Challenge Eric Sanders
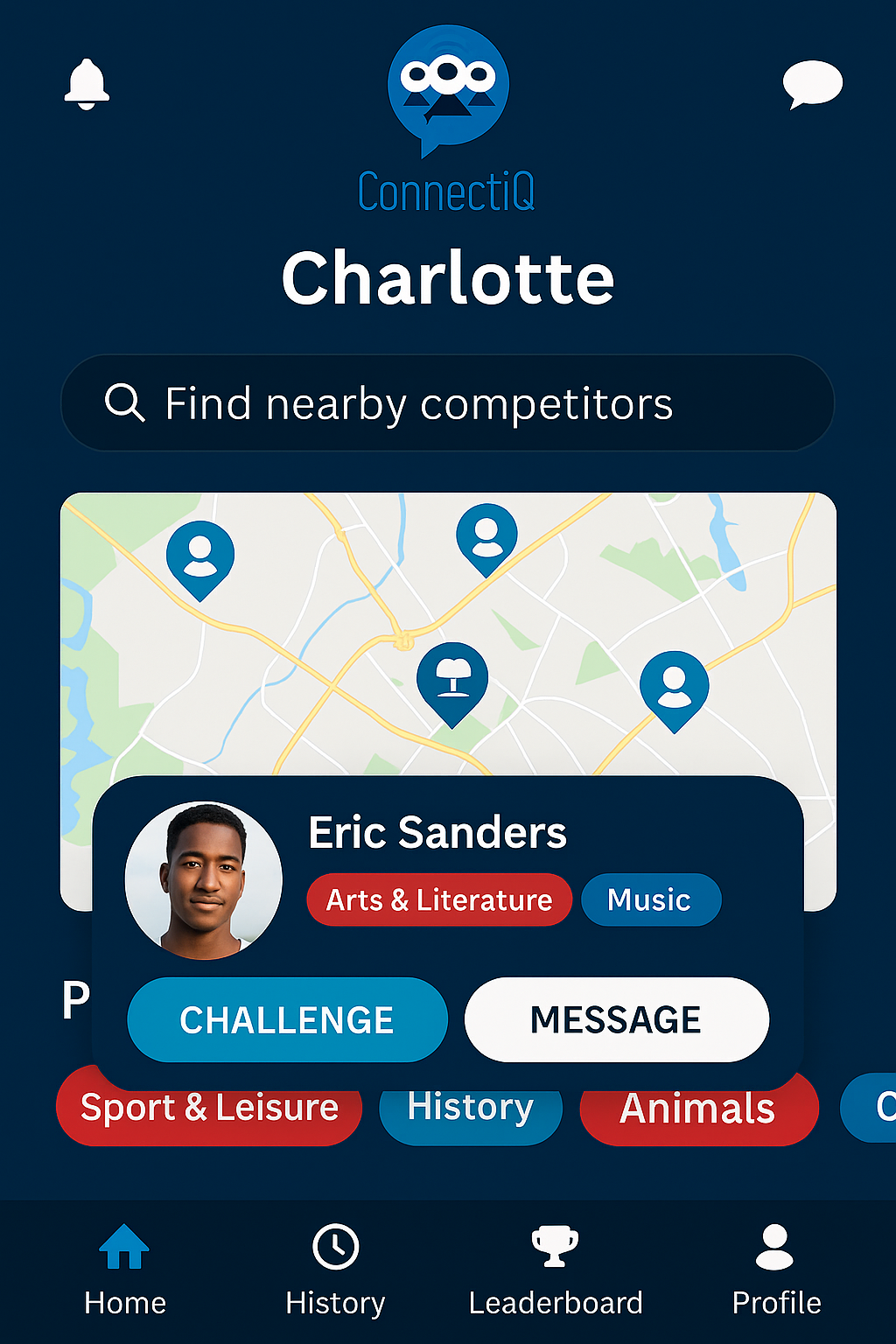 tap(287, 1020)
